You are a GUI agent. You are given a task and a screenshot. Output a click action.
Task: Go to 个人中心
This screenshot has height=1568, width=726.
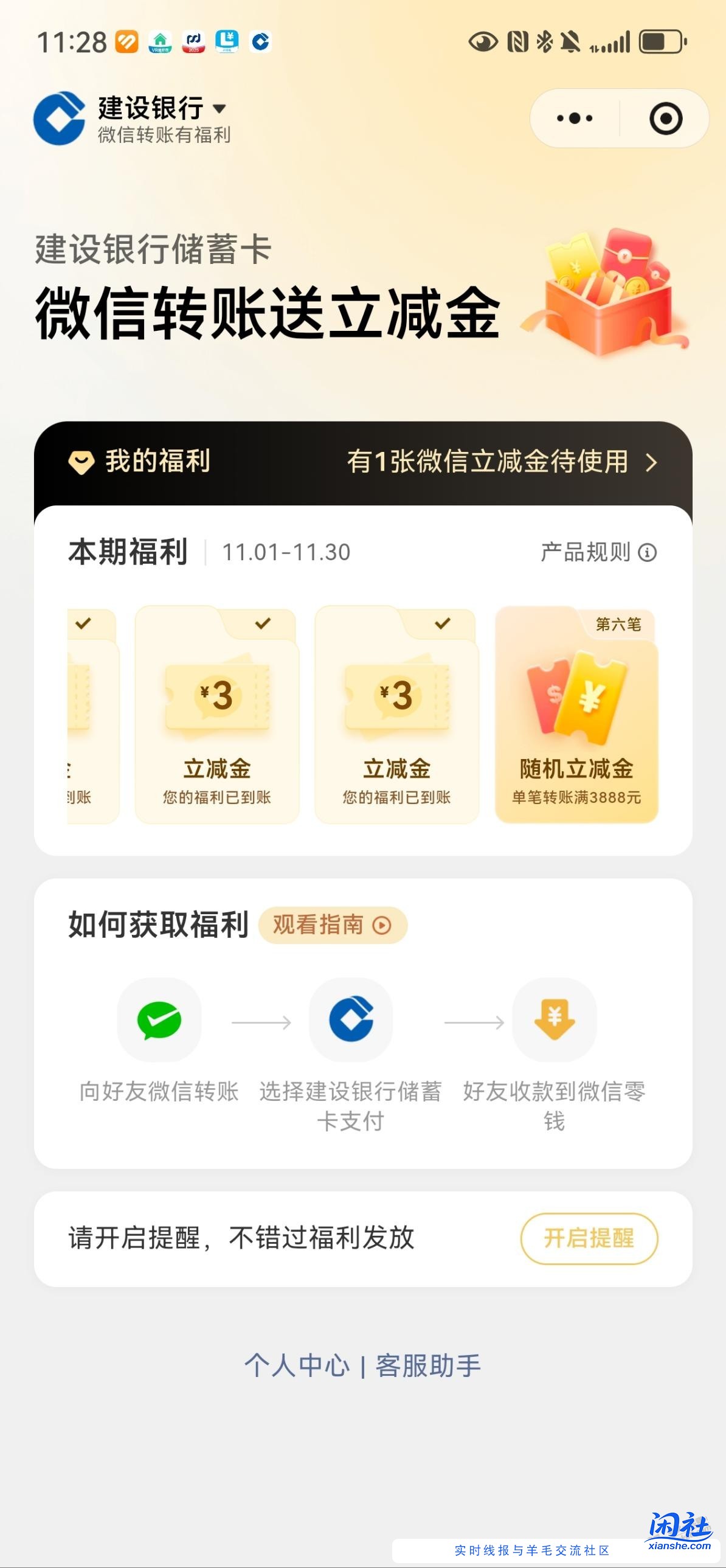click(x=297, y=1365)
